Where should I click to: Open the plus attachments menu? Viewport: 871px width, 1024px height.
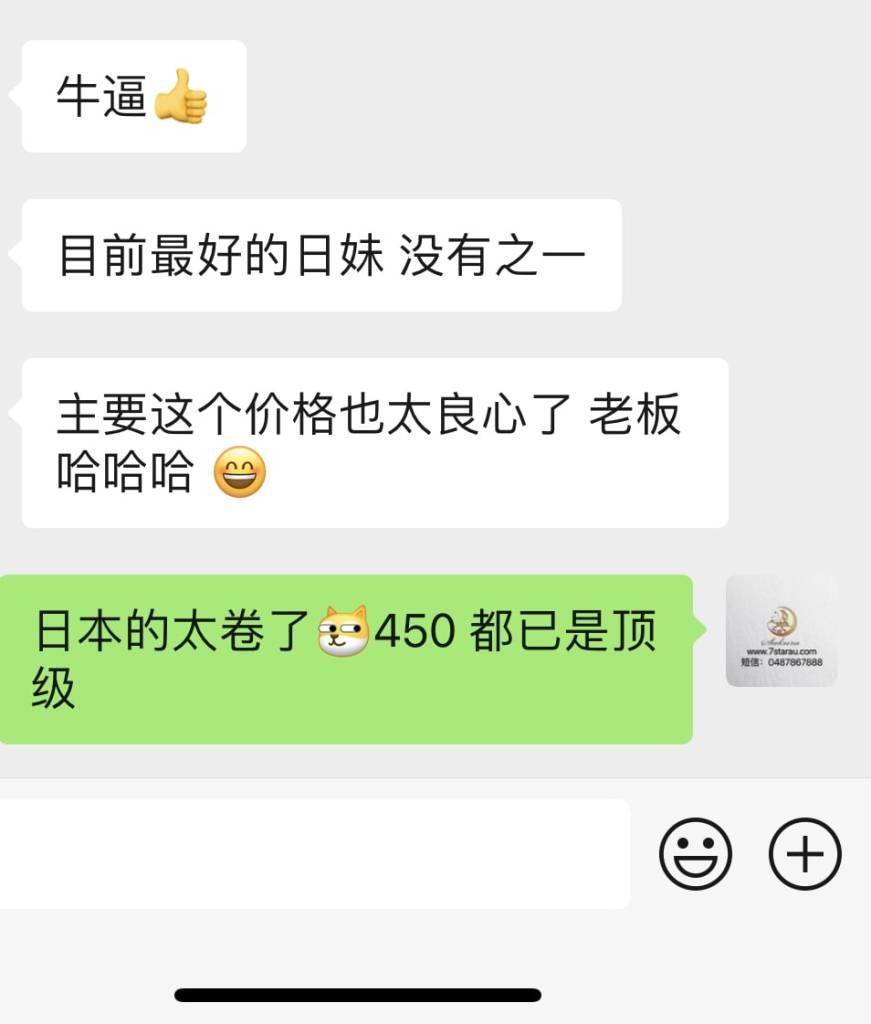tap(805, 854)
